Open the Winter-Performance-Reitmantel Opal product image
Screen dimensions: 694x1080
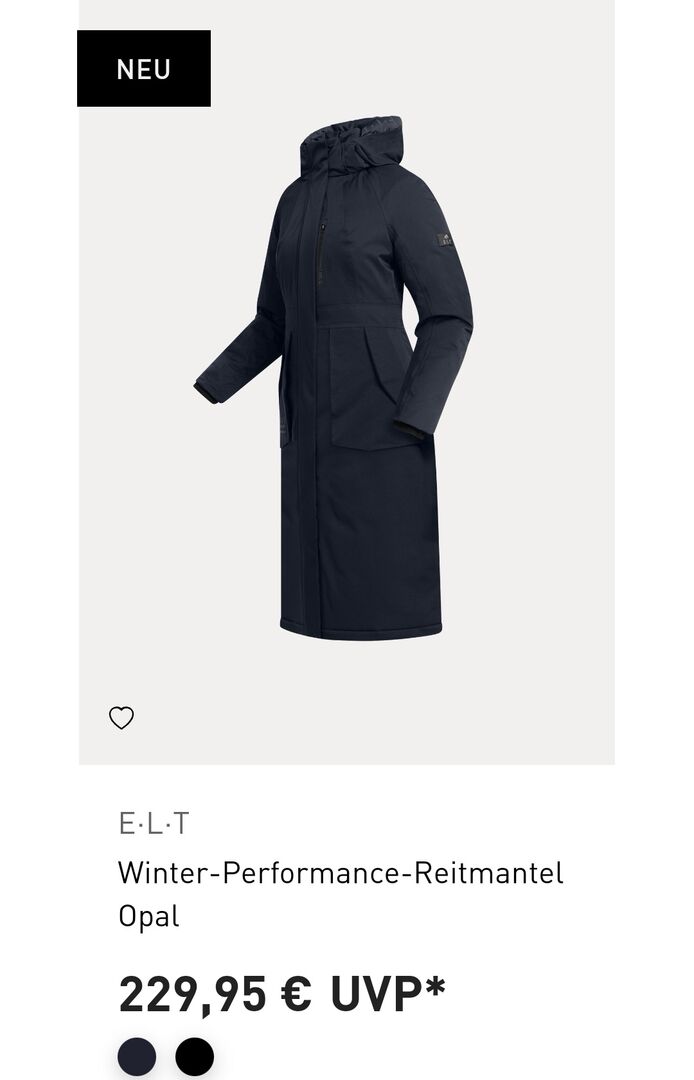(346, 380)
